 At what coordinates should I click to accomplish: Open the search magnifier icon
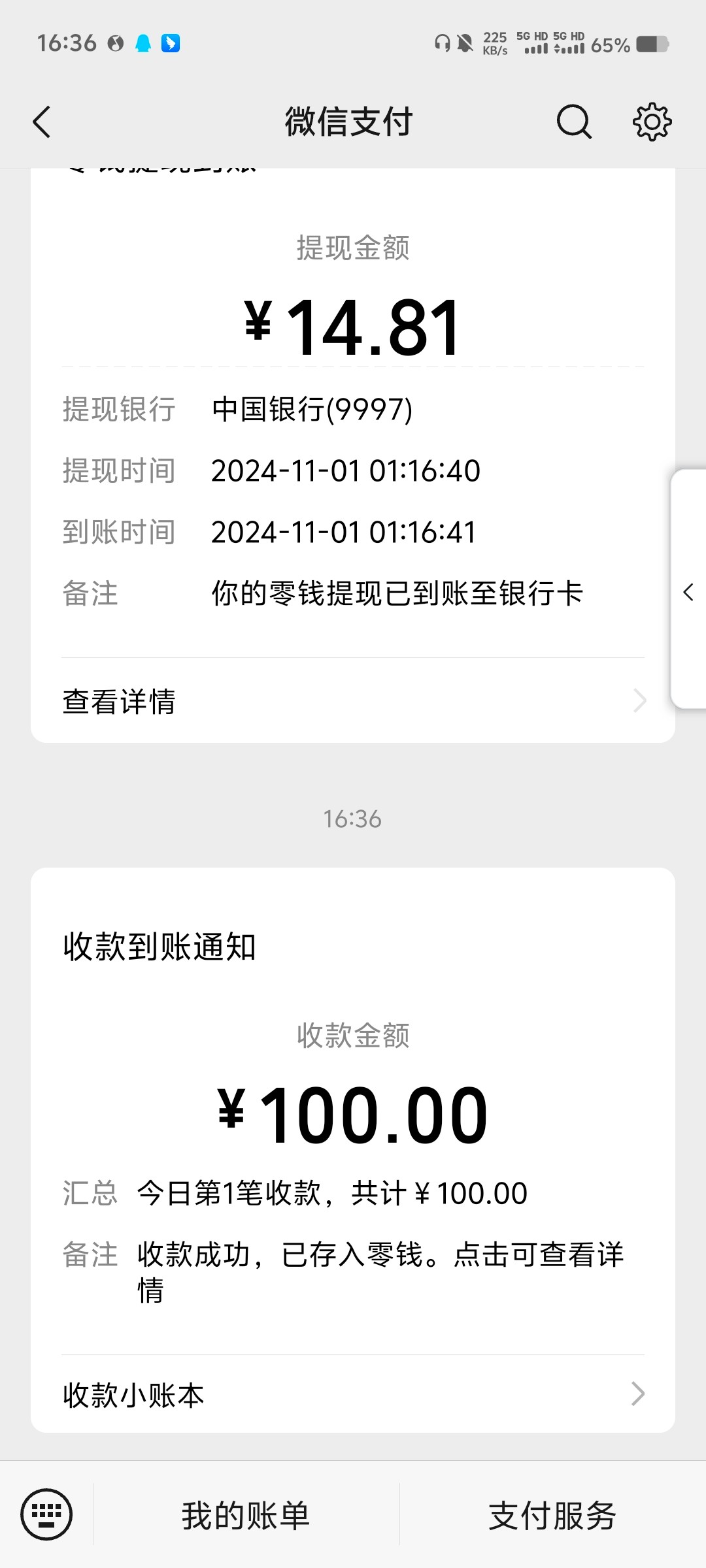(573, 122)
